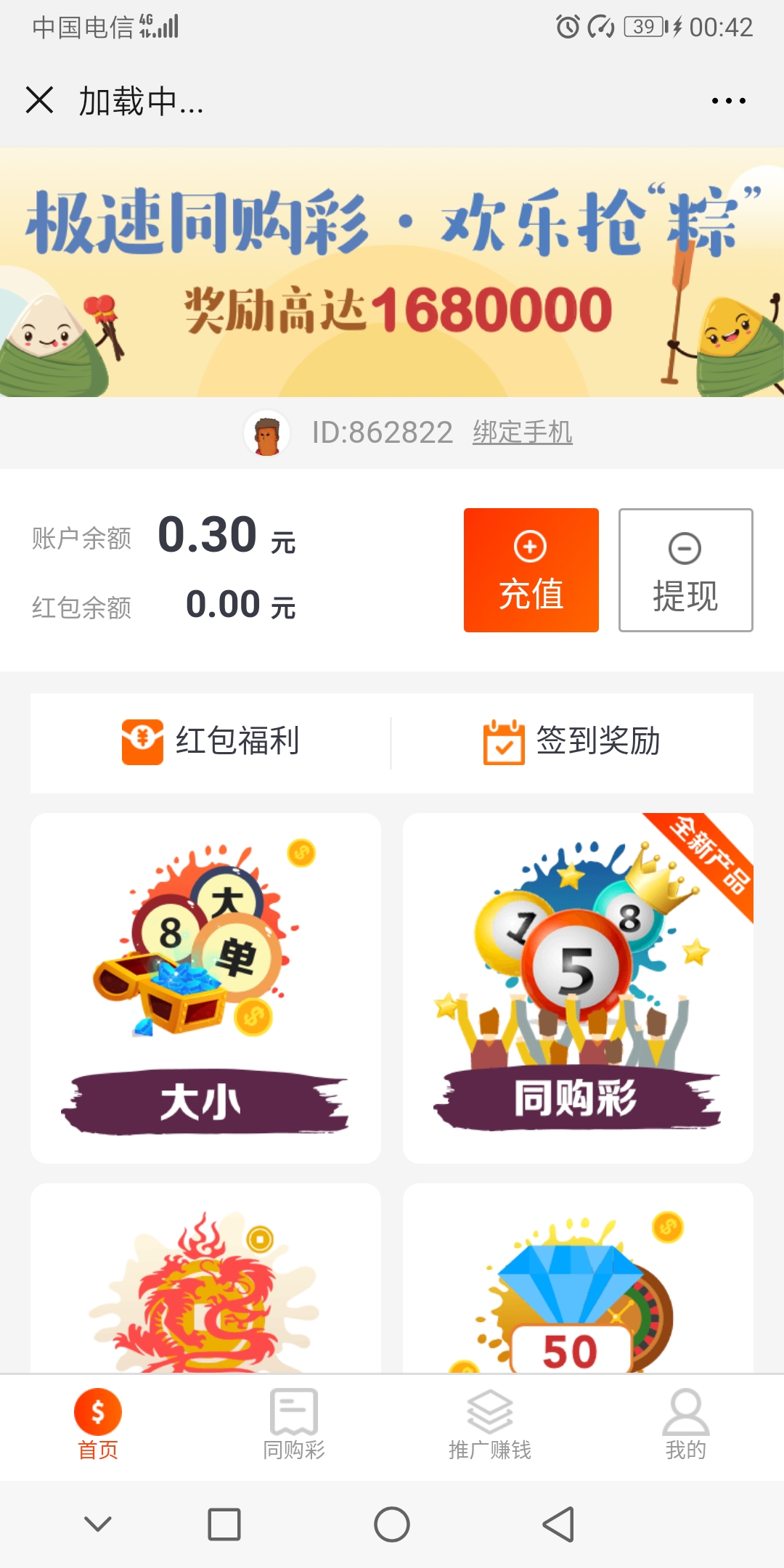Switch to the 我的 tab

point(685,1424)
